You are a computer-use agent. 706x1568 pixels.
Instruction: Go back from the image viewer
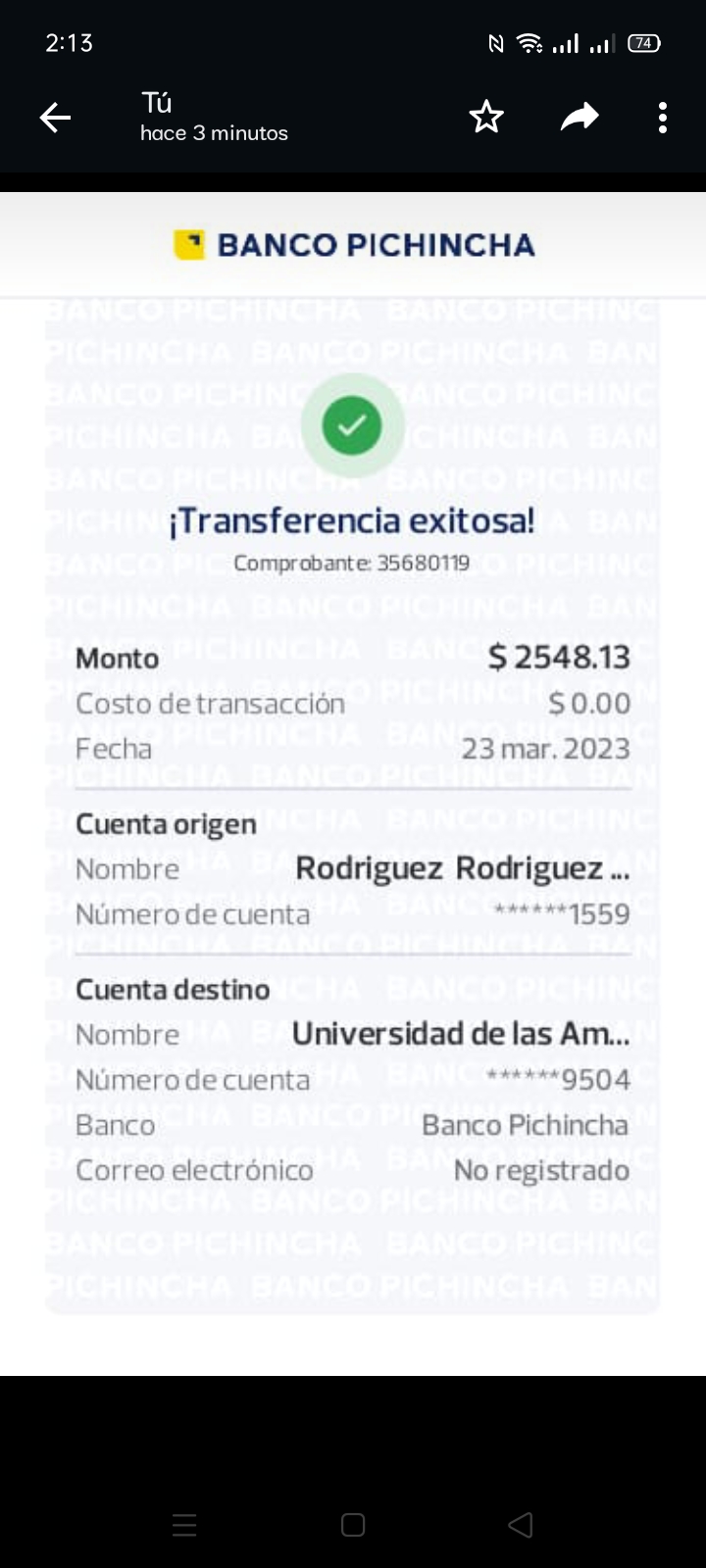click(x=55, y=119)
